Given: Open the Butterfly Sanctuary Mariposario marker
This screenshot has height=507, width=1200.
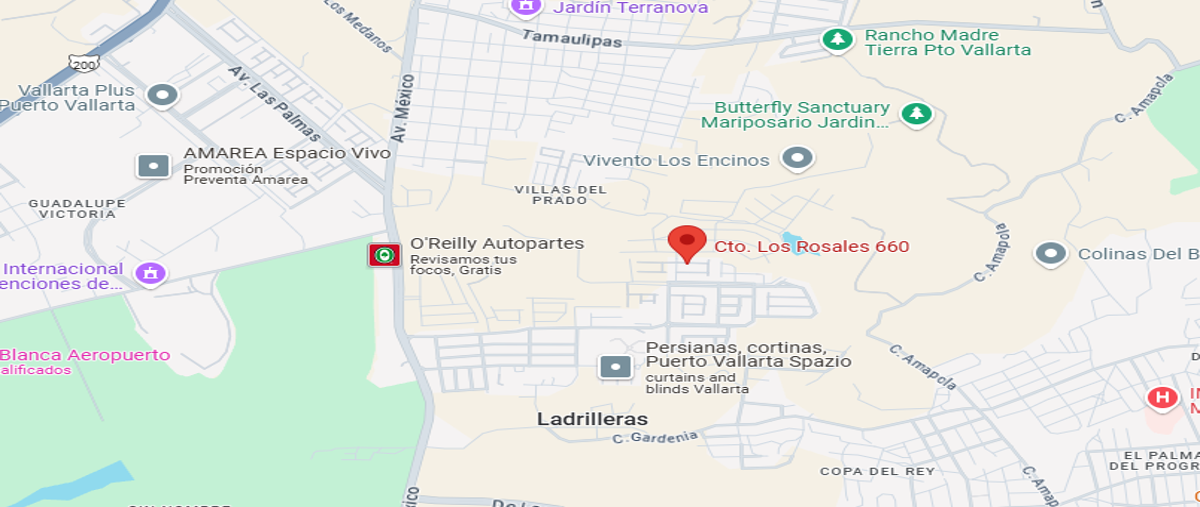Looking at the screenshot, I should 915,114.
